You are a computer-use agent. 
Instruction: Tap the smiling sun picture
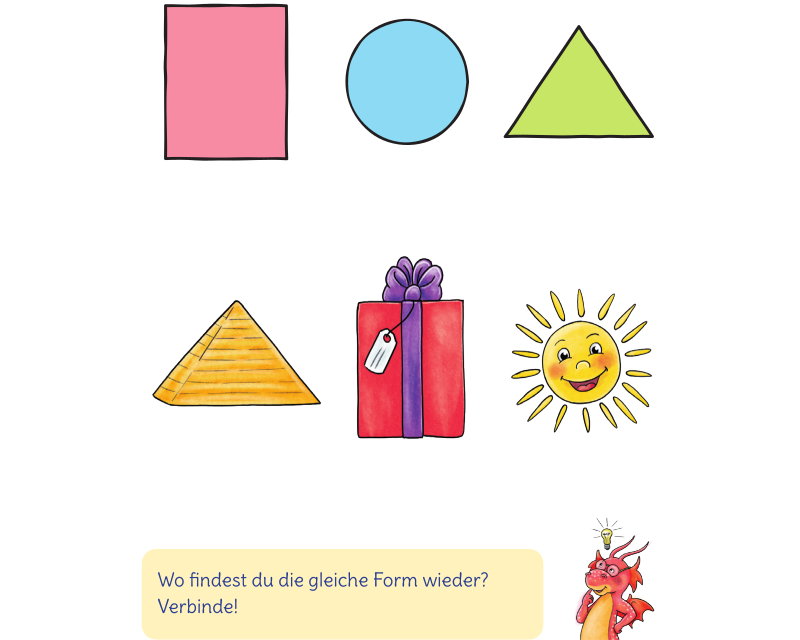point(581,362)
